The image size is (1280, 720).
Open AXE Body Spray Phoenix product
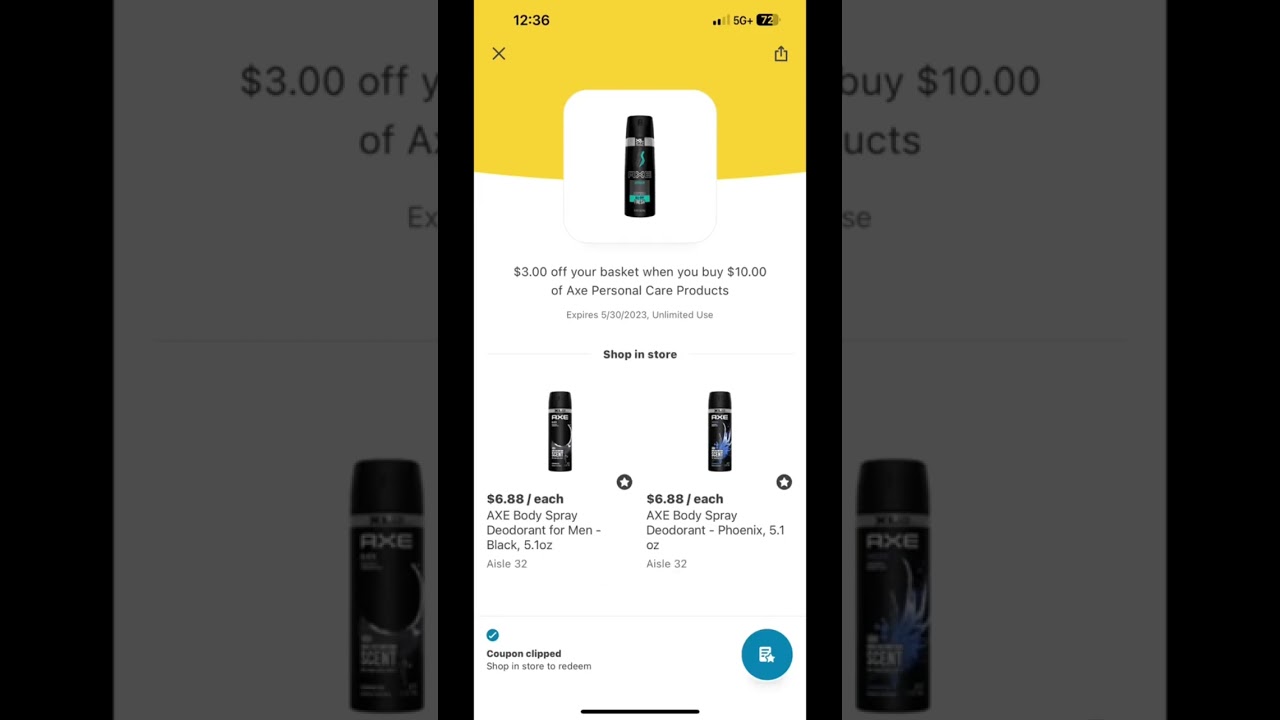coord(719,432)
